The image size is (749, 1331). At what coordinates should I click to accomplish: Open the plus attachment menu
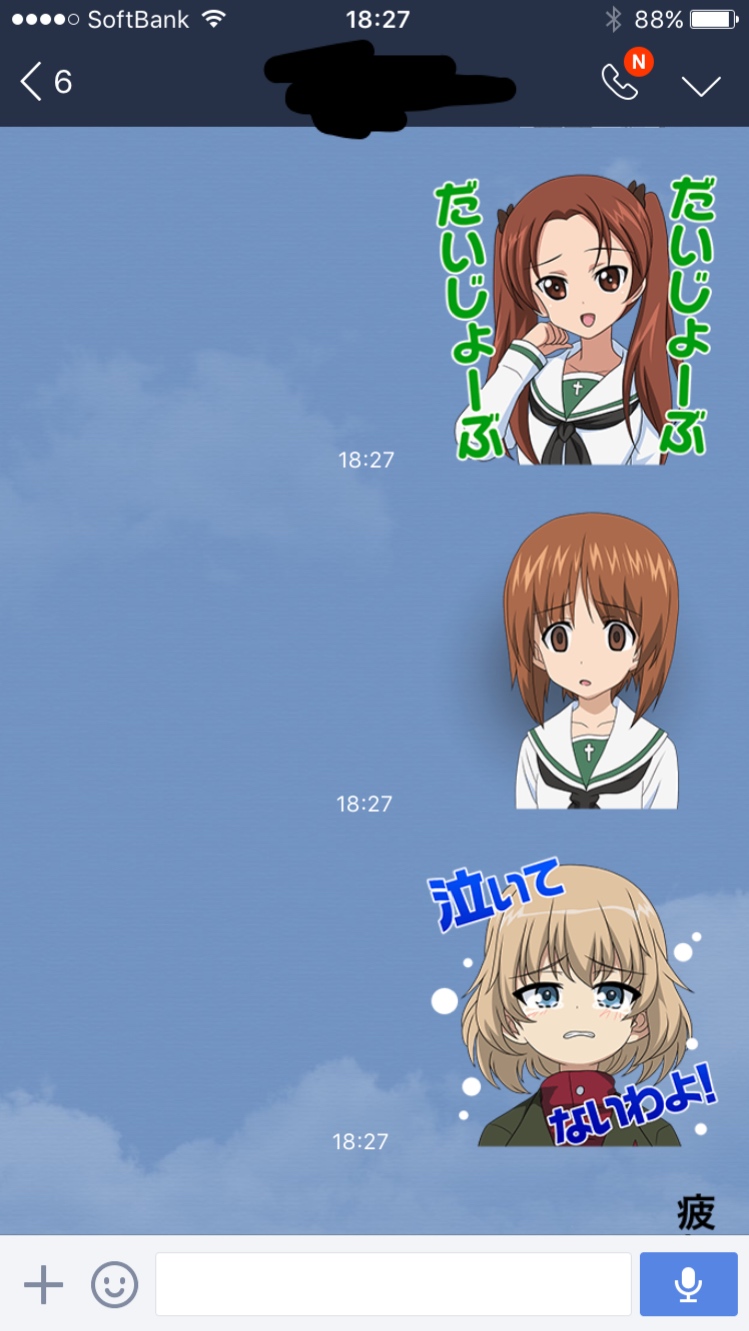click(x=43, y=1285)
